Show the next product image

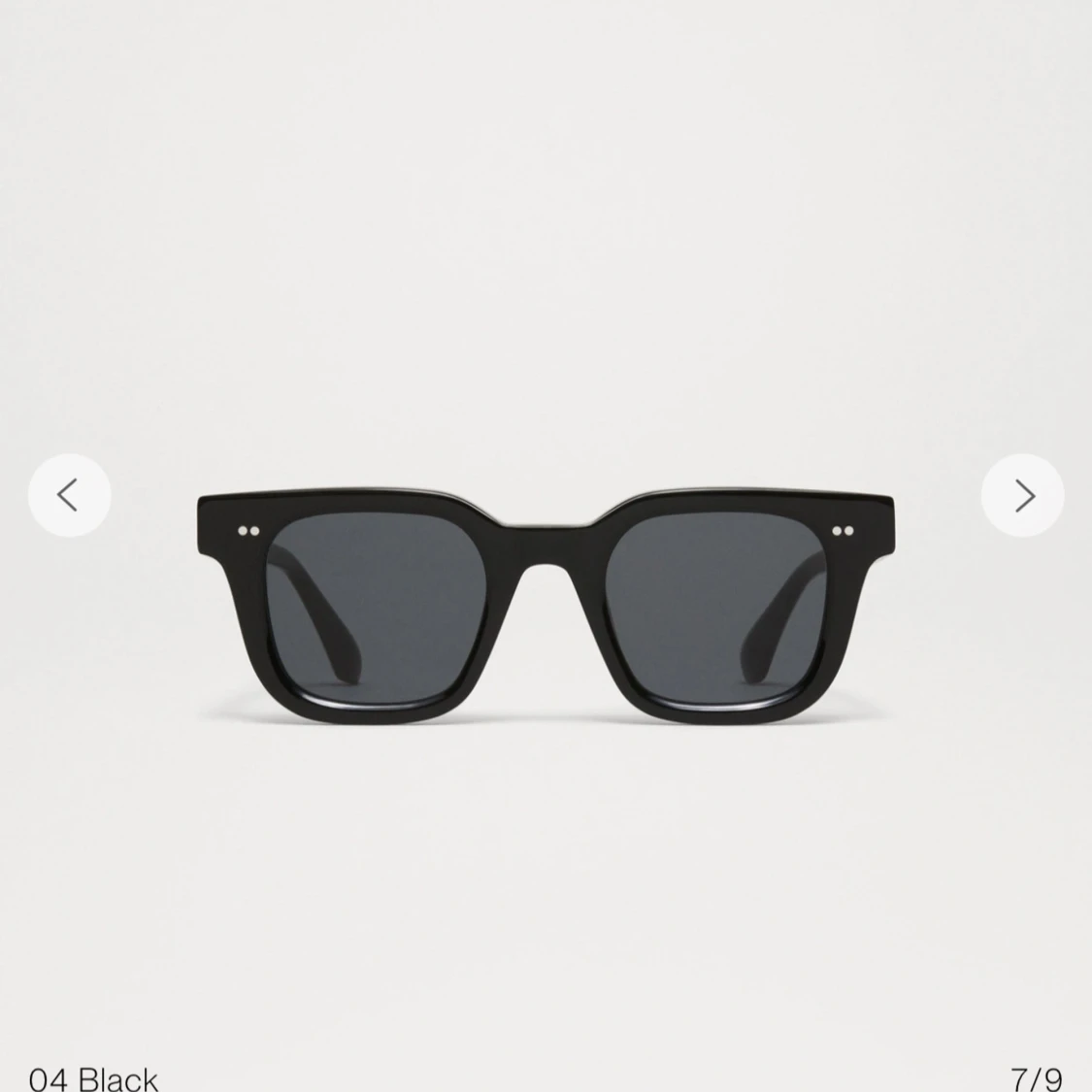[1022, 495]
